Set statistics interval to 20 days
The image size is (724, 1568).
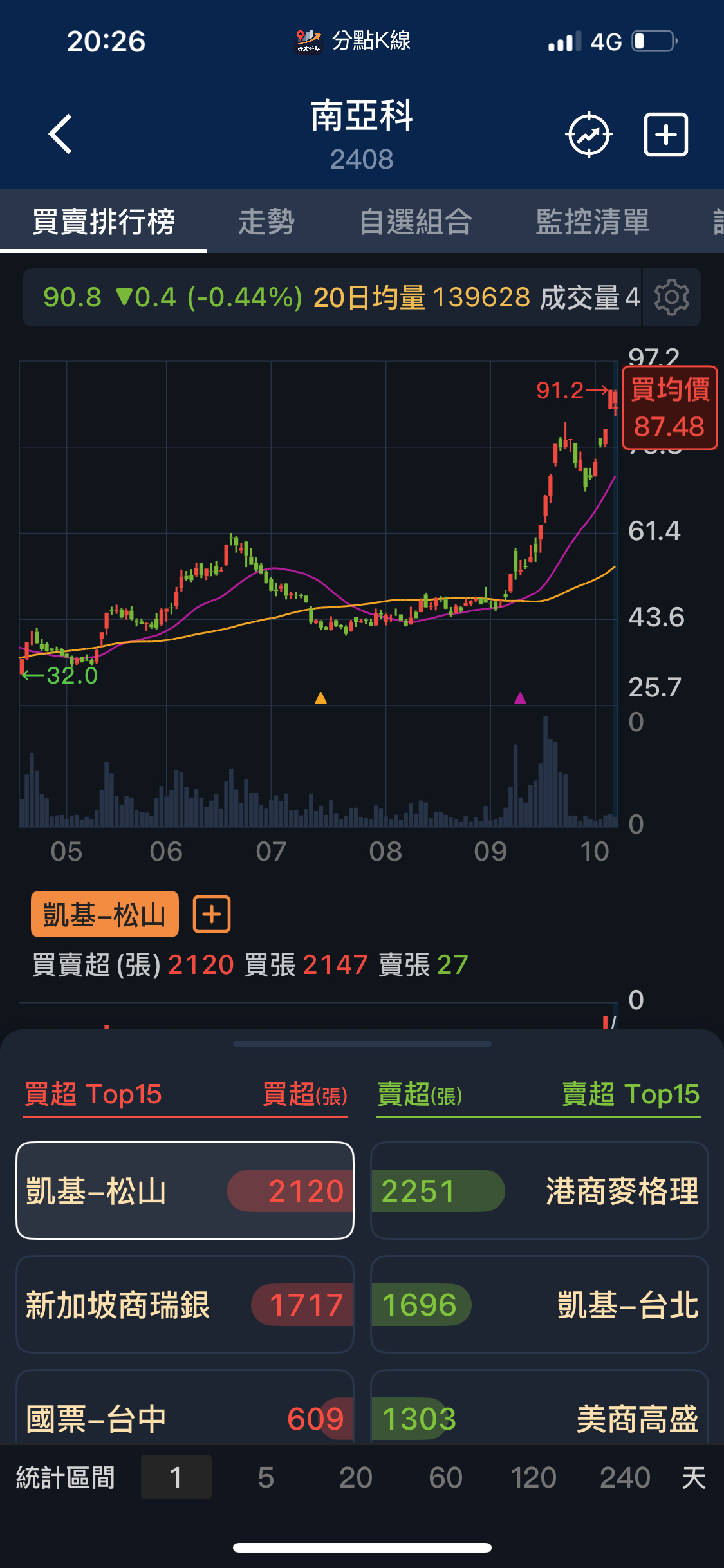coord(355,1477)
